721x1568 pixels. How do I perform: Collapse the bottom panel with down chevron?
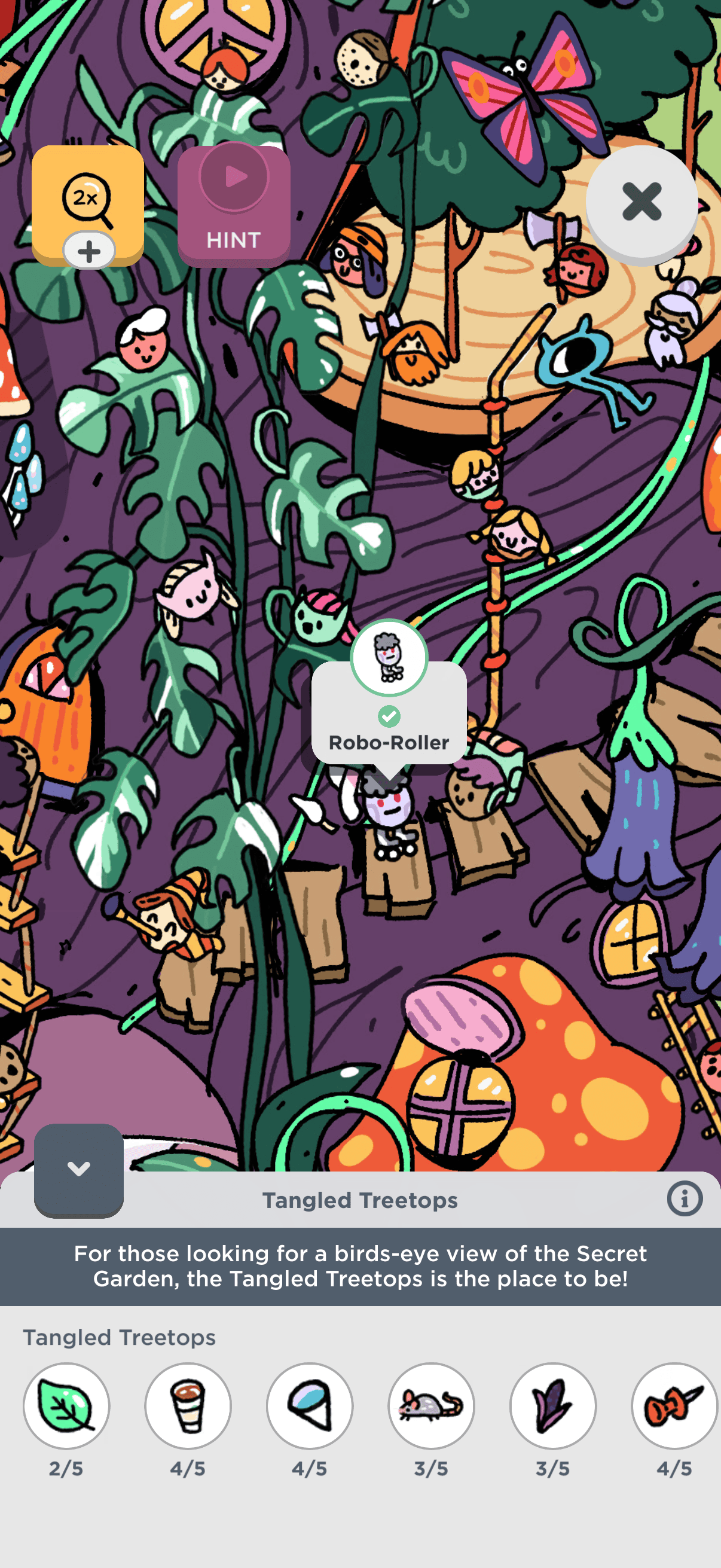coord(78,1168)
